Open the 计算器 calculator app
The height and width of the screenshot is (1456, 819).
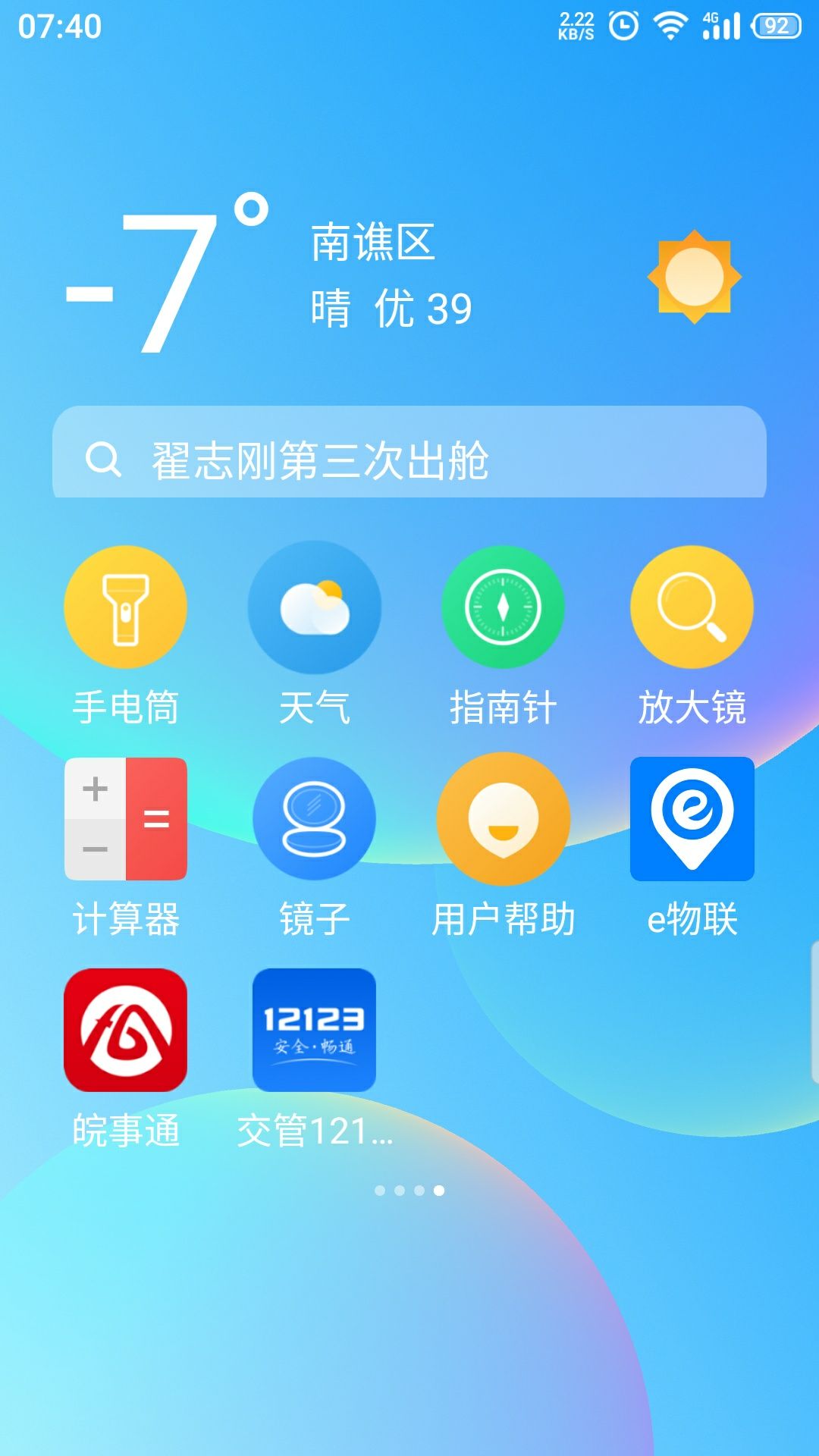click(x=125, y=819)
